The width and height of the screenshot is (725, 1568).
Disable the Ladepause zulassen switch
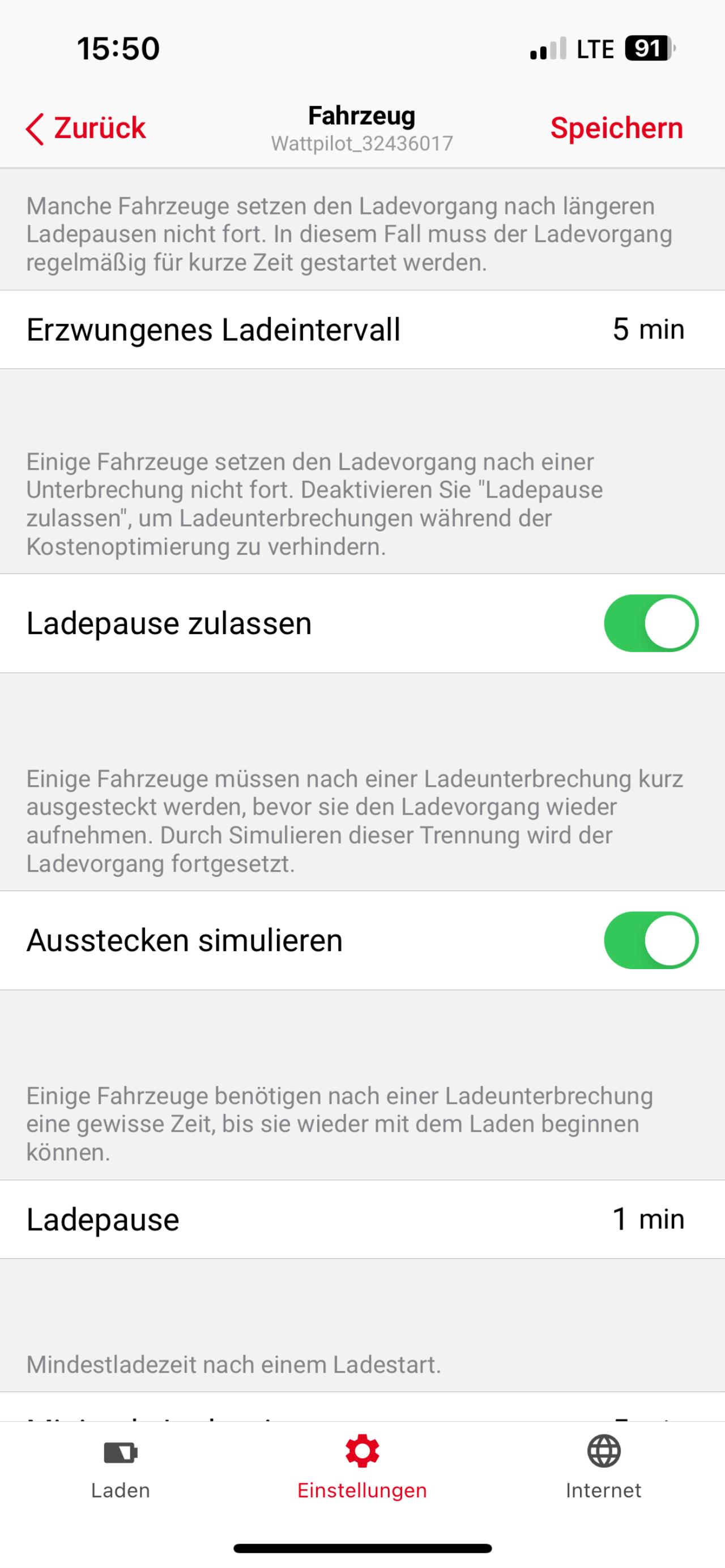[x=651, y=623]
